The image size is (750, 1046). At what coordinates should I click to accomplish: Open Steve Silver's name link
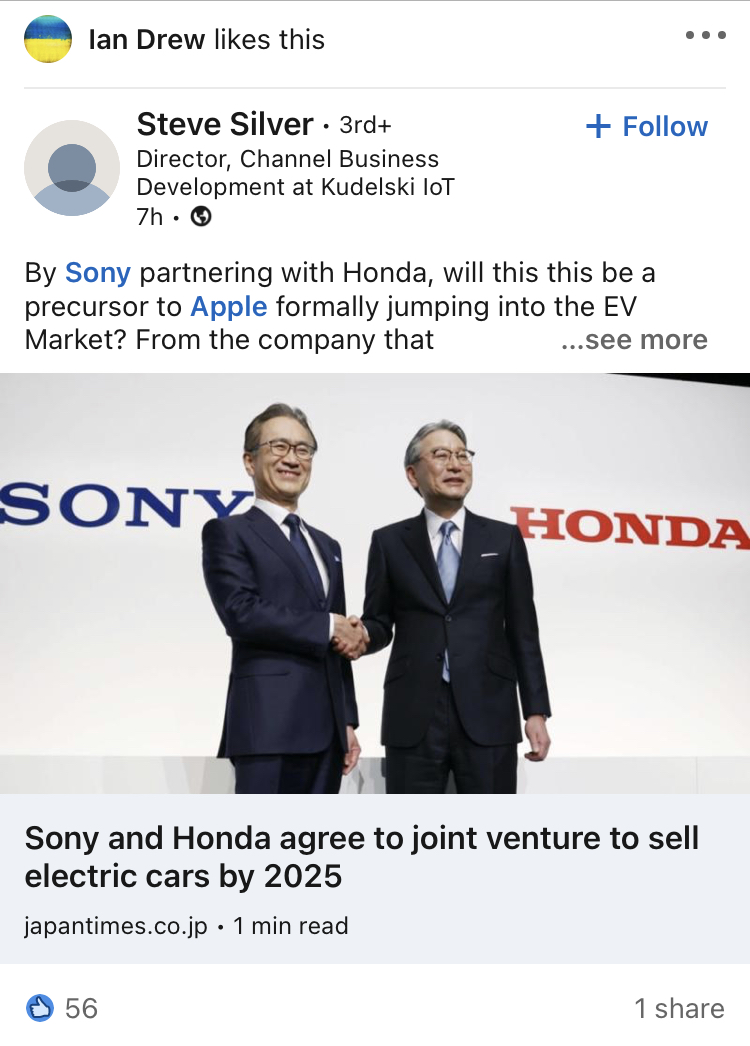pos(224,125)
